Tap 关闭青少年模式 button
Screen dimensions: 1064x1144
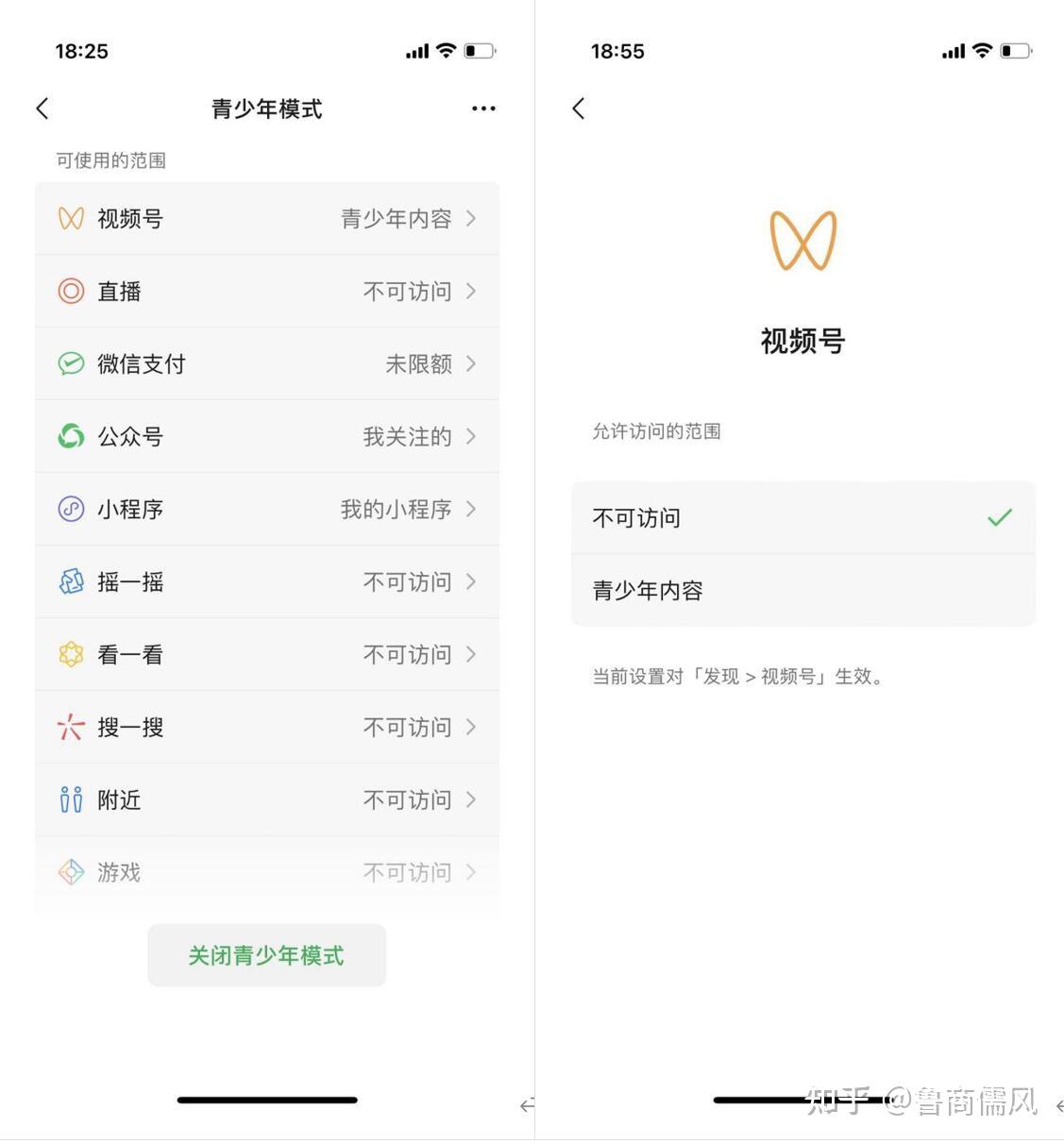pyautogui.click(x=267, y=956)
